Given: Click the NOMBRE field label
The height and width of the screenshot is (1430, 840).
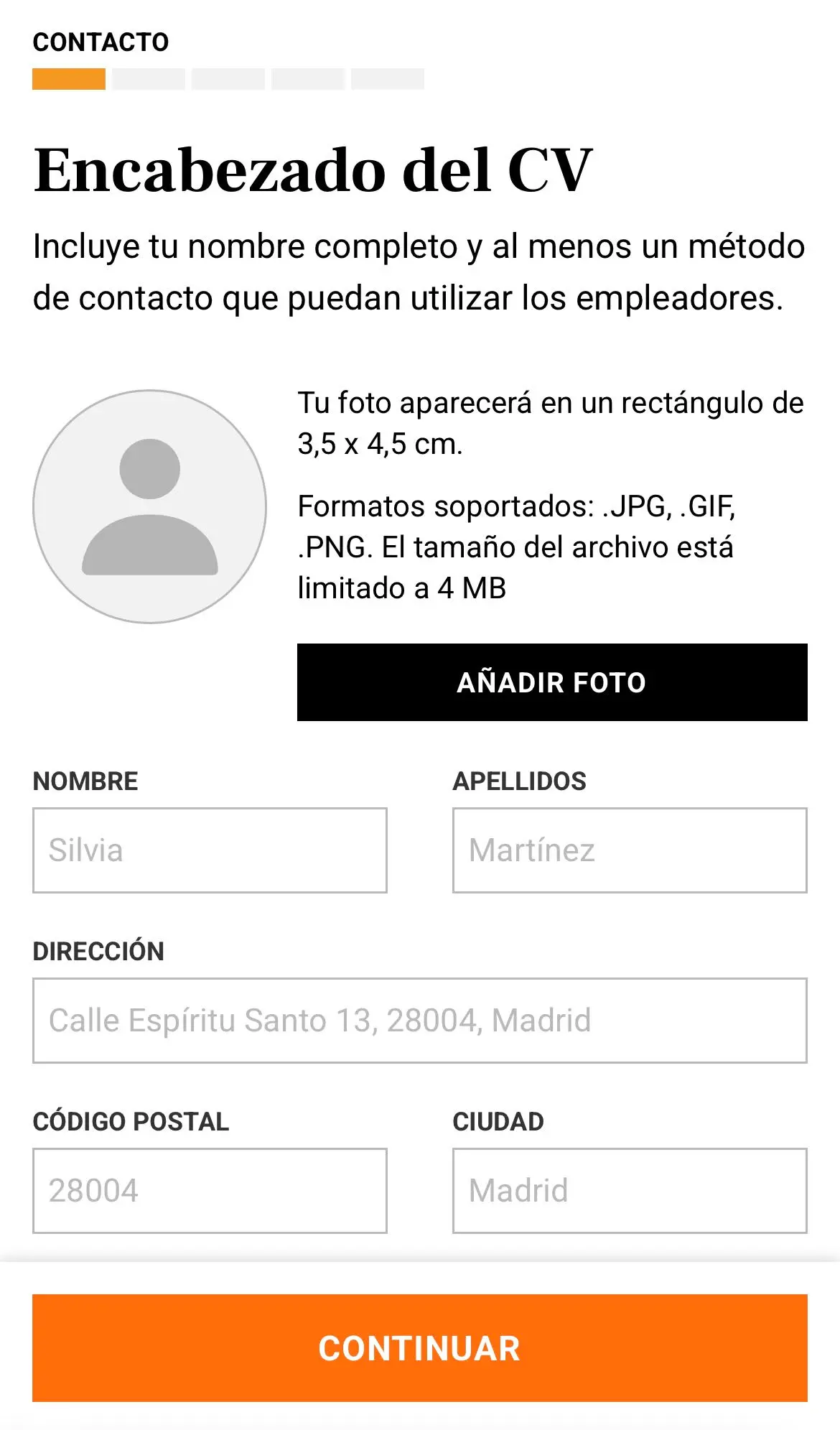Looking at the screenshot, I should (x=85, y=781).
